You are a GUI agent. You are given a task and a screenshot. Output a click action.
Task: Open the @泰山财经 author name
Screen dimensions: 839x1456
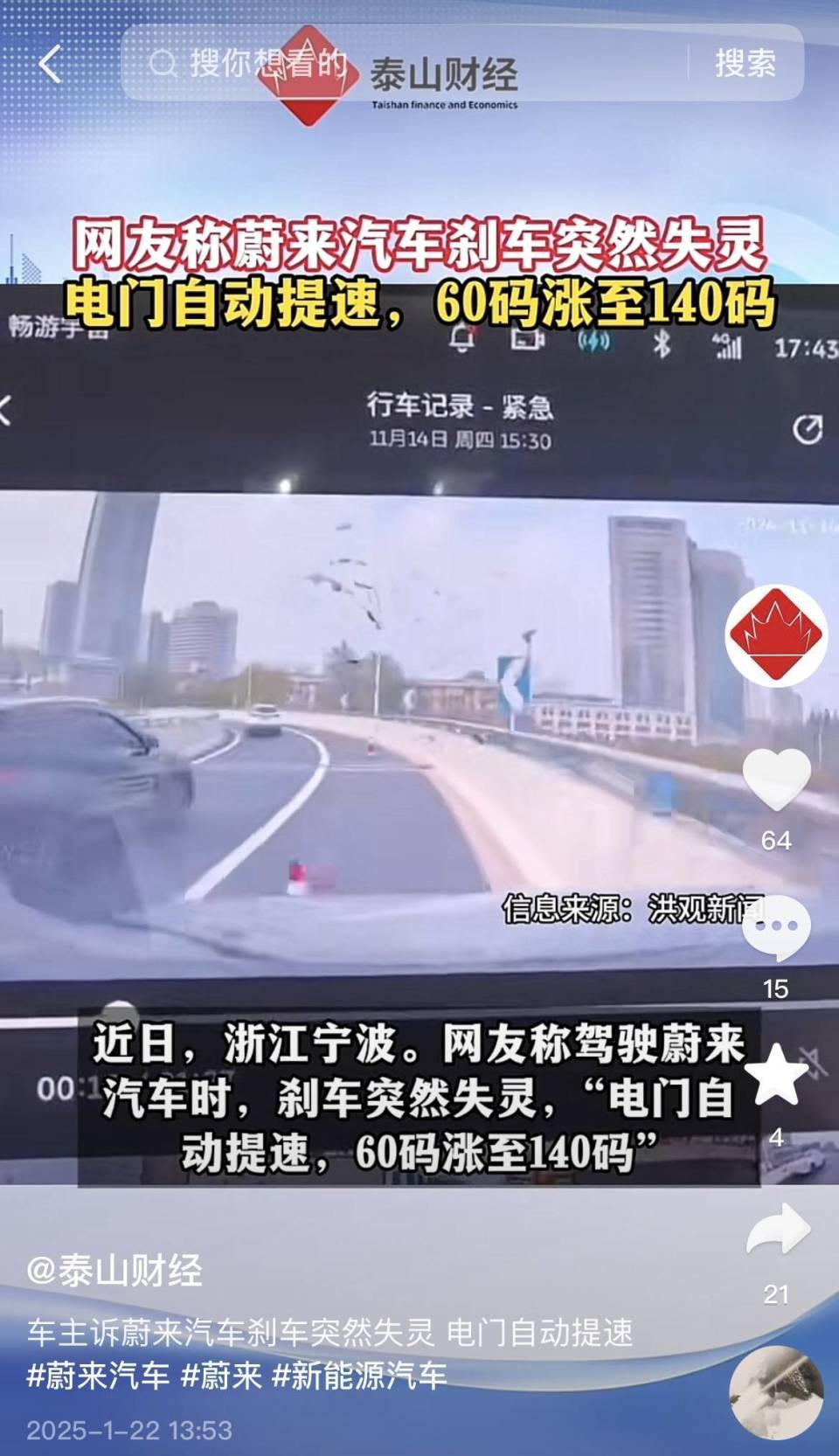(114, 1270)
